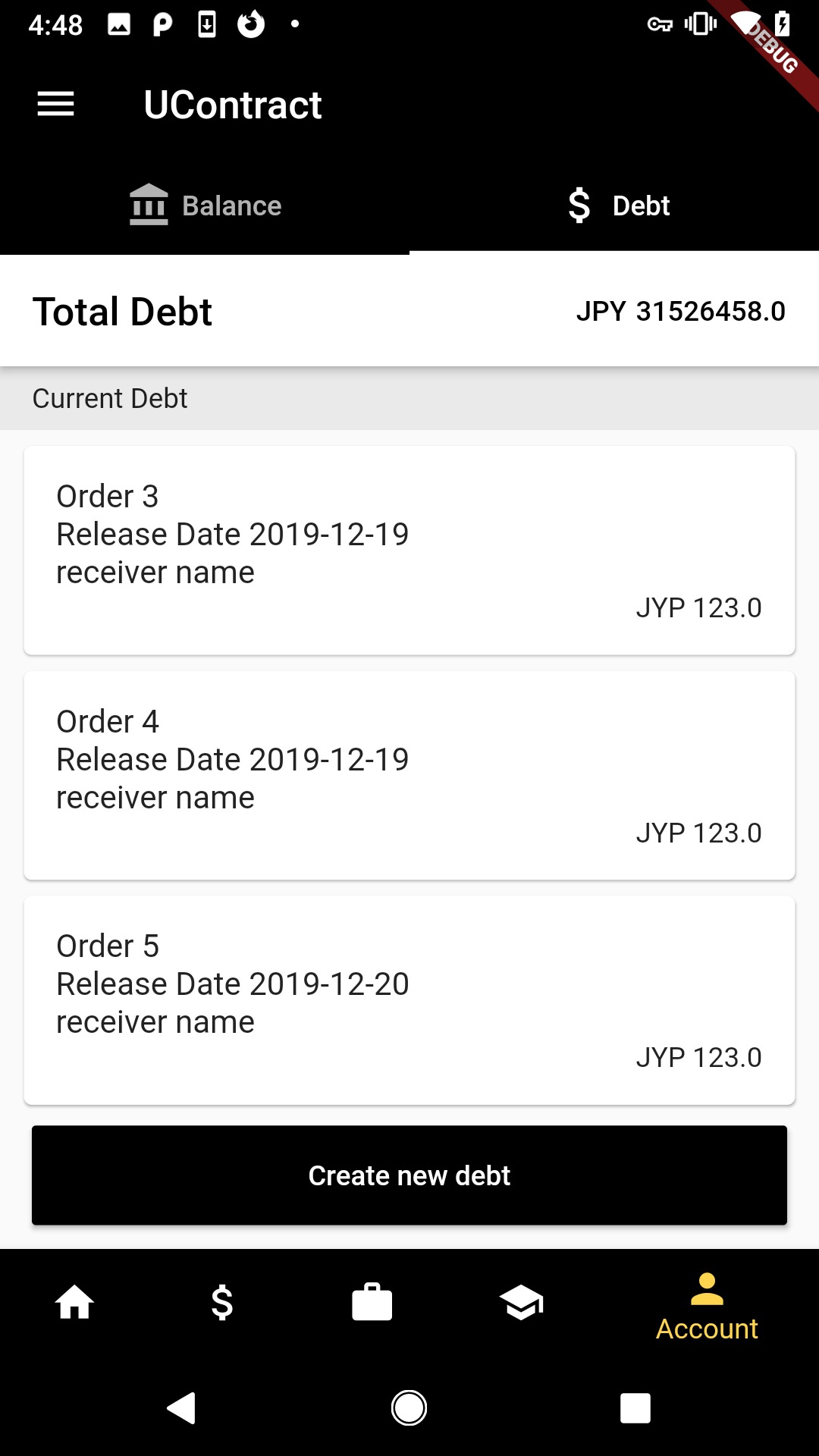Screen dimensions: 819x1456
Task: Go back using system back button
Action: 182,1408
